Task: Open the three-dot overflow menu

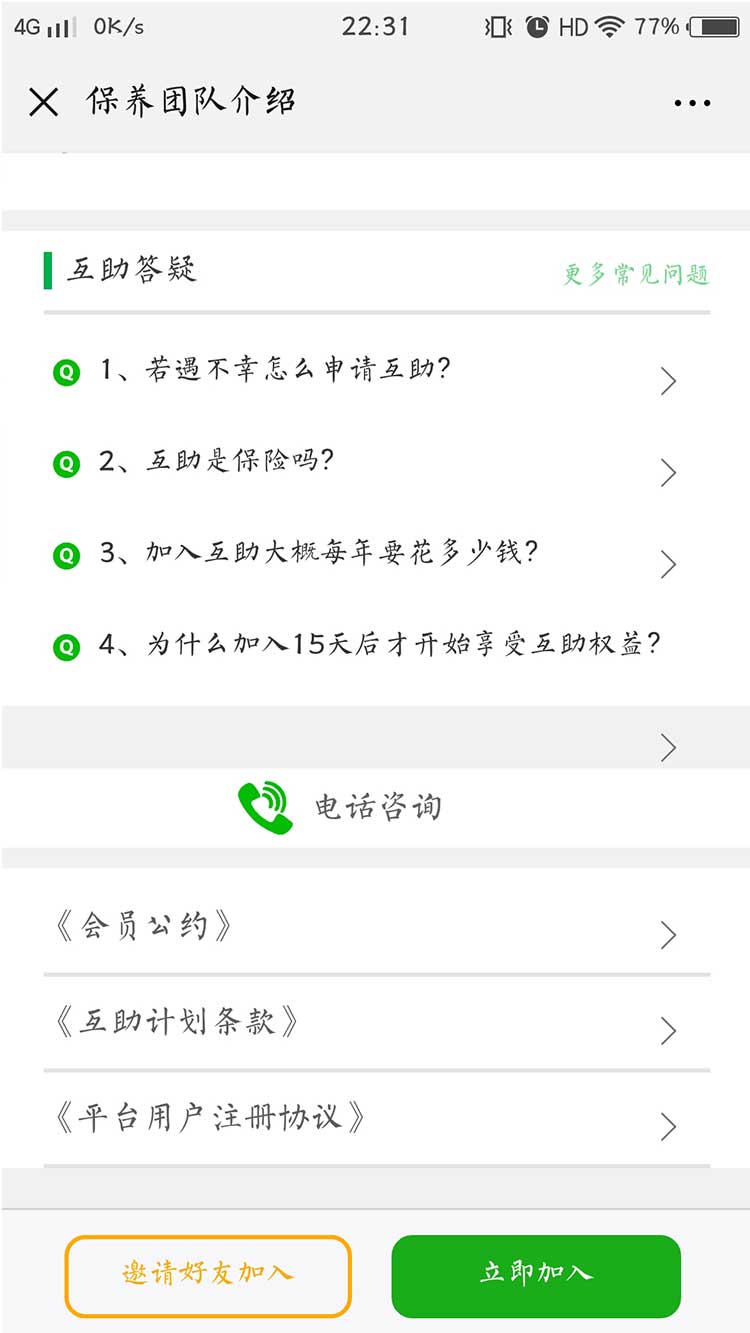Action: (692, 102)
